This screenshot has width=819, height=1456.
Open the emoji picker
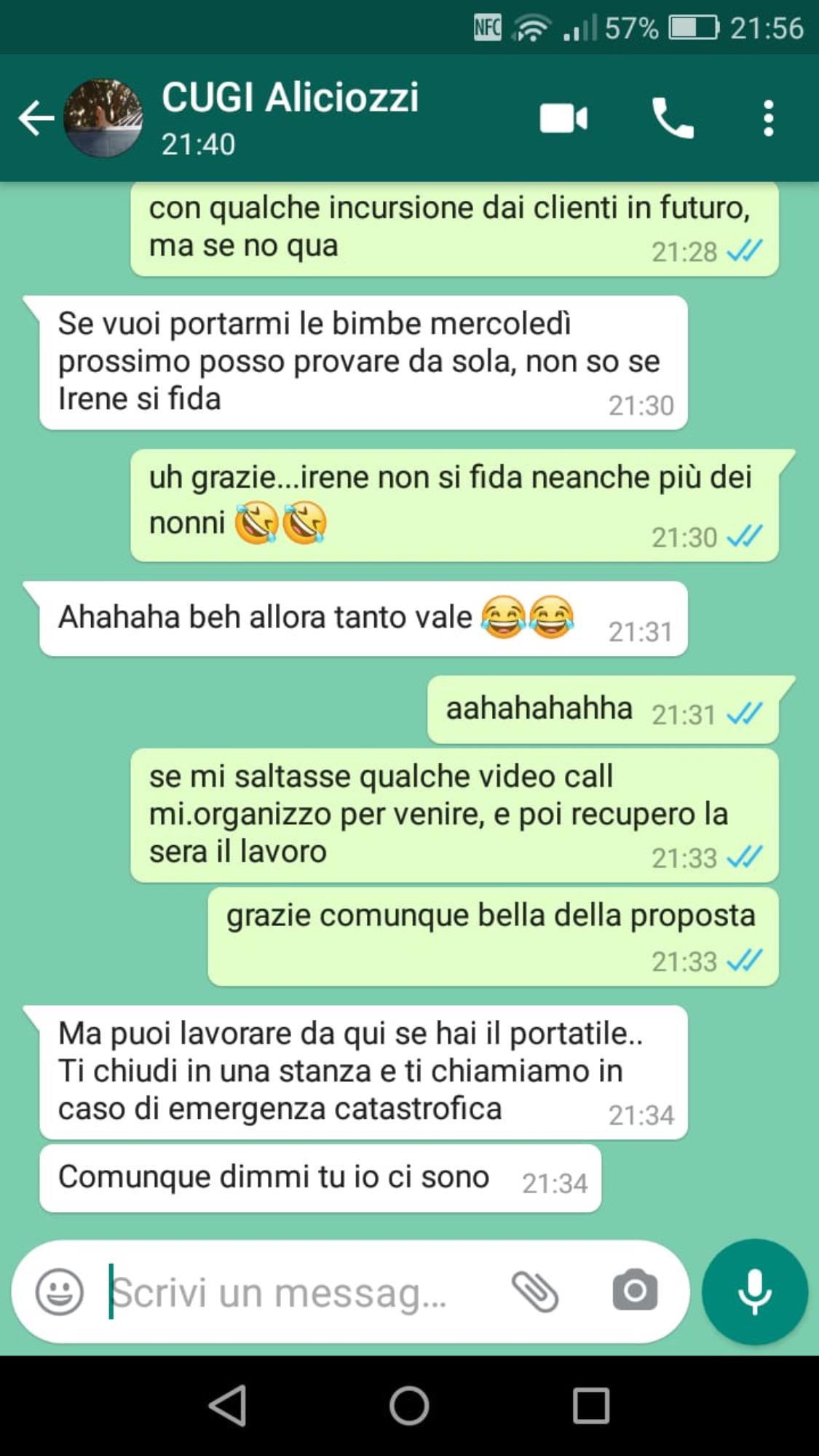click(x=60, y=1292)
